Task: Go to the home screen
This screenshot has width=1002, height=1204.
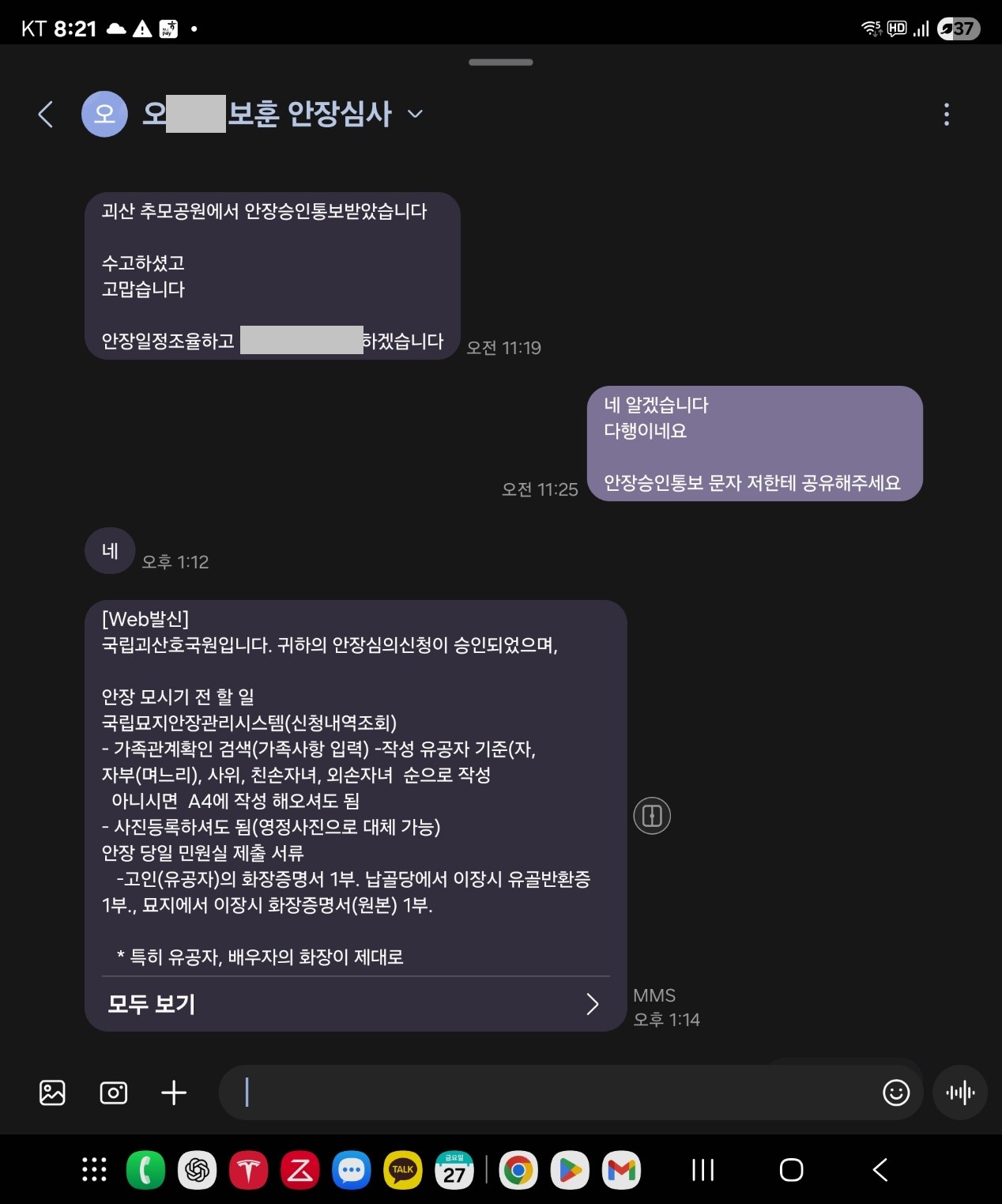Action: (x=791, y=1170)
